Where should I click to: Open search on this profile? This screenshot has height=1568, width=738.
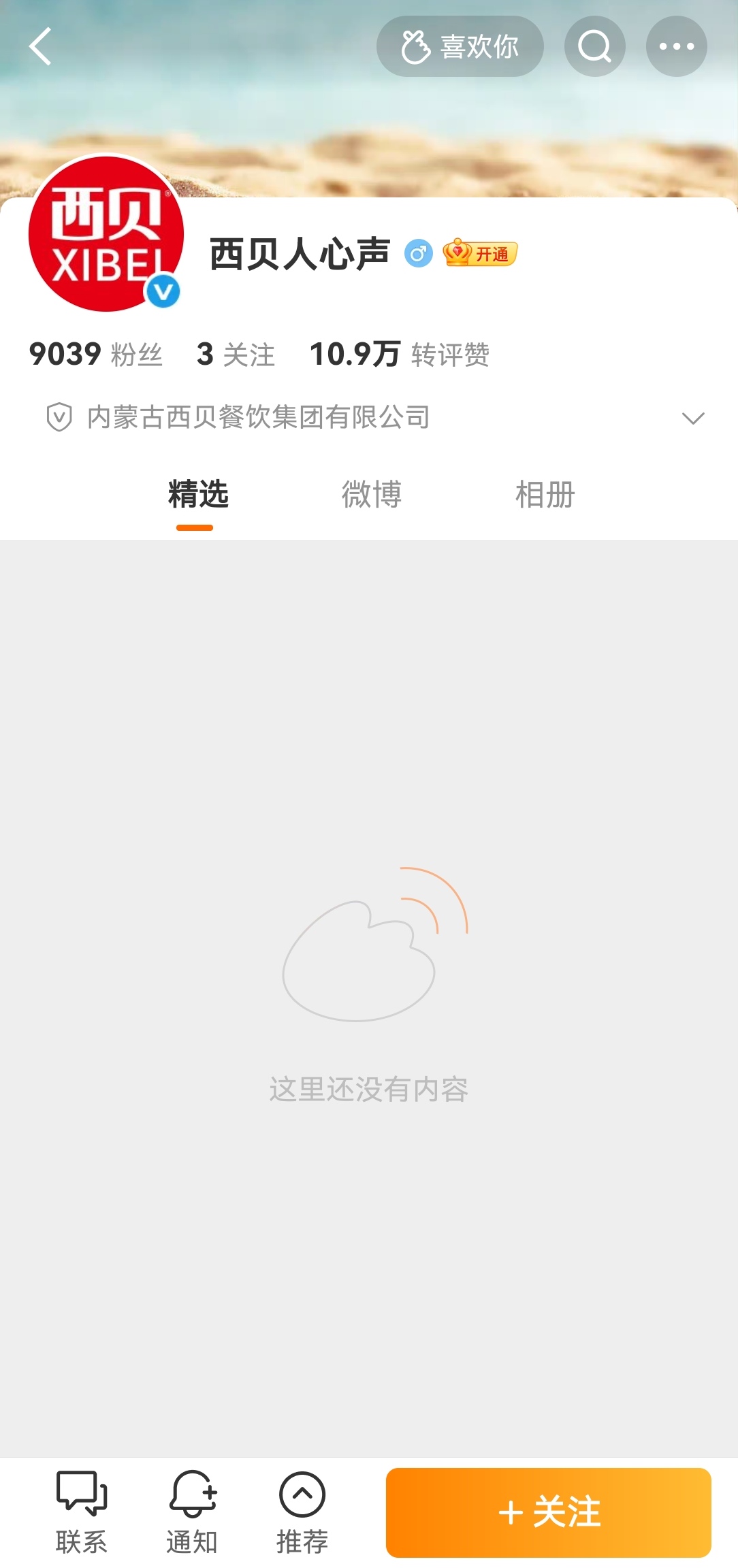pos(594,46)
